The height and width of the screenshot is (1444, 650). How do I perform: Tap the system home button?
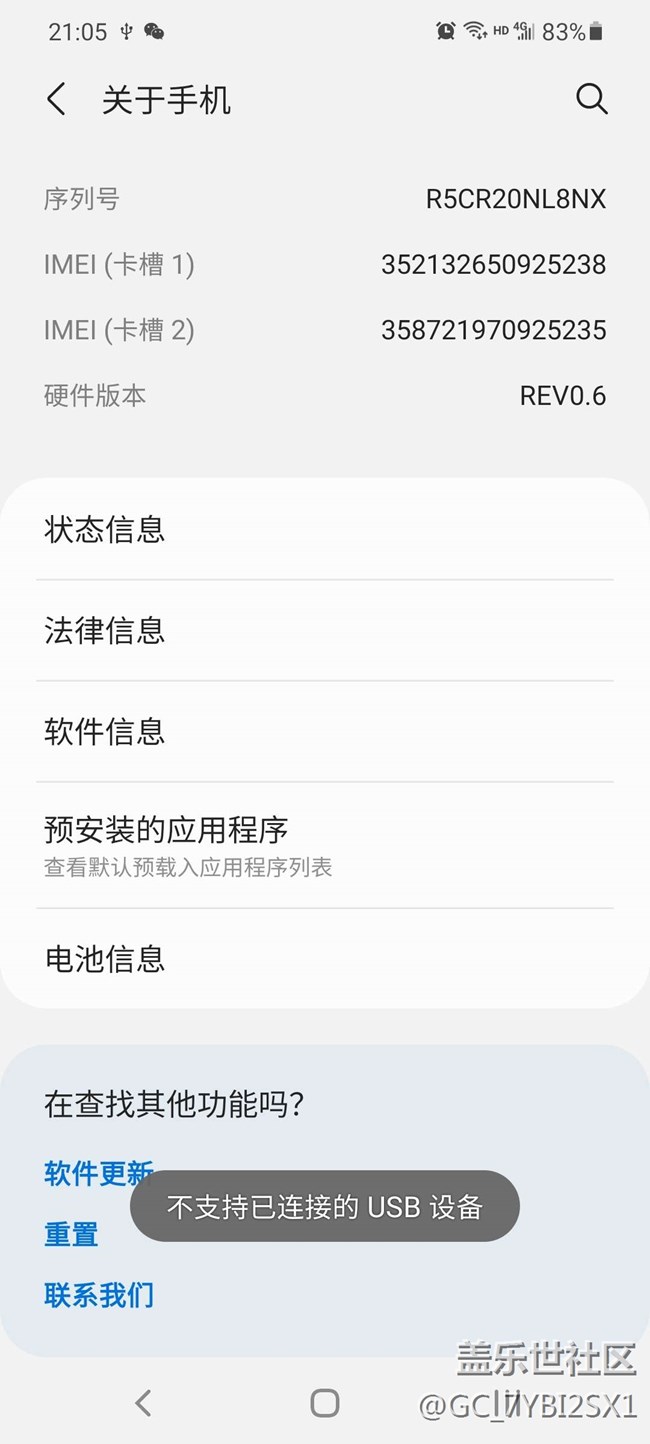click(x=324, y=1403)
